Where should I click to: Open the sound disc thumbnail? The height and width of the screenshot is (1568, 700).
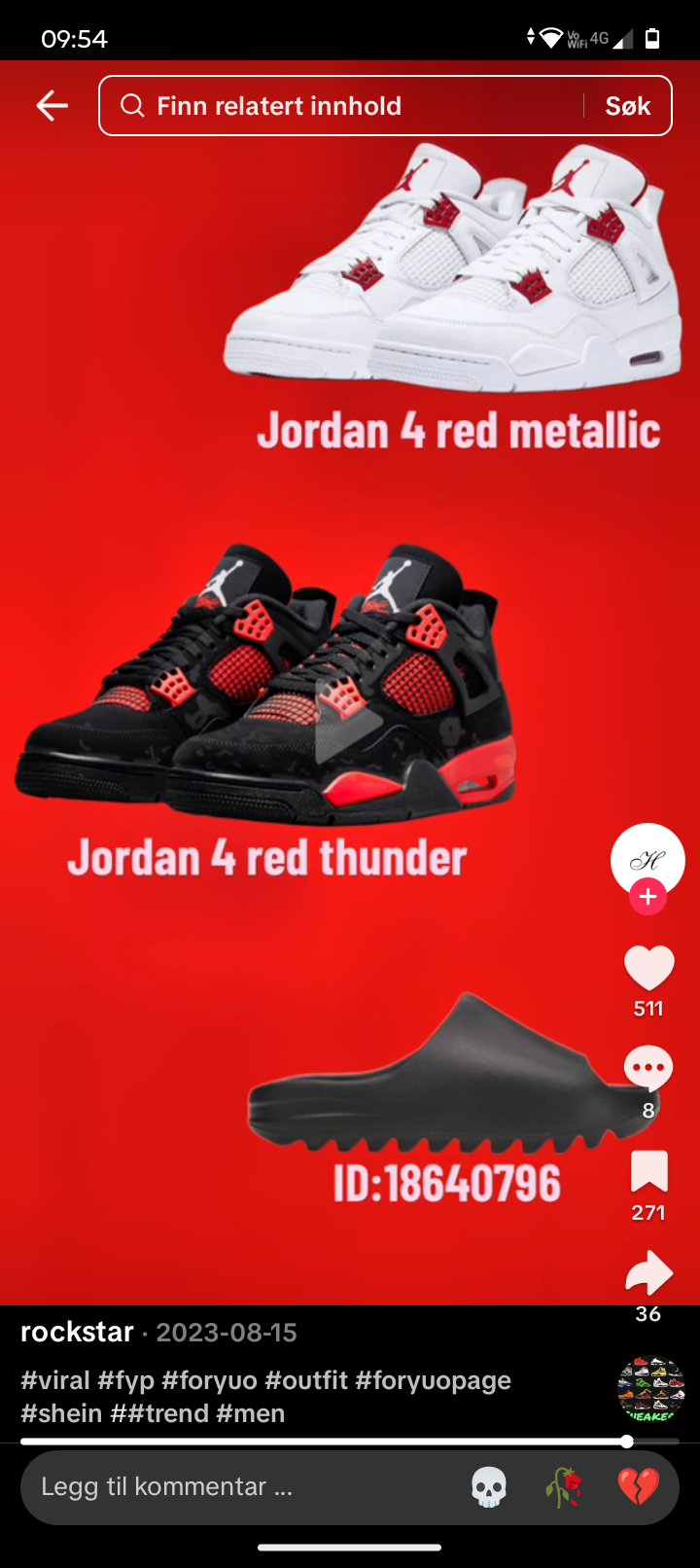(x=650, y=1389)
